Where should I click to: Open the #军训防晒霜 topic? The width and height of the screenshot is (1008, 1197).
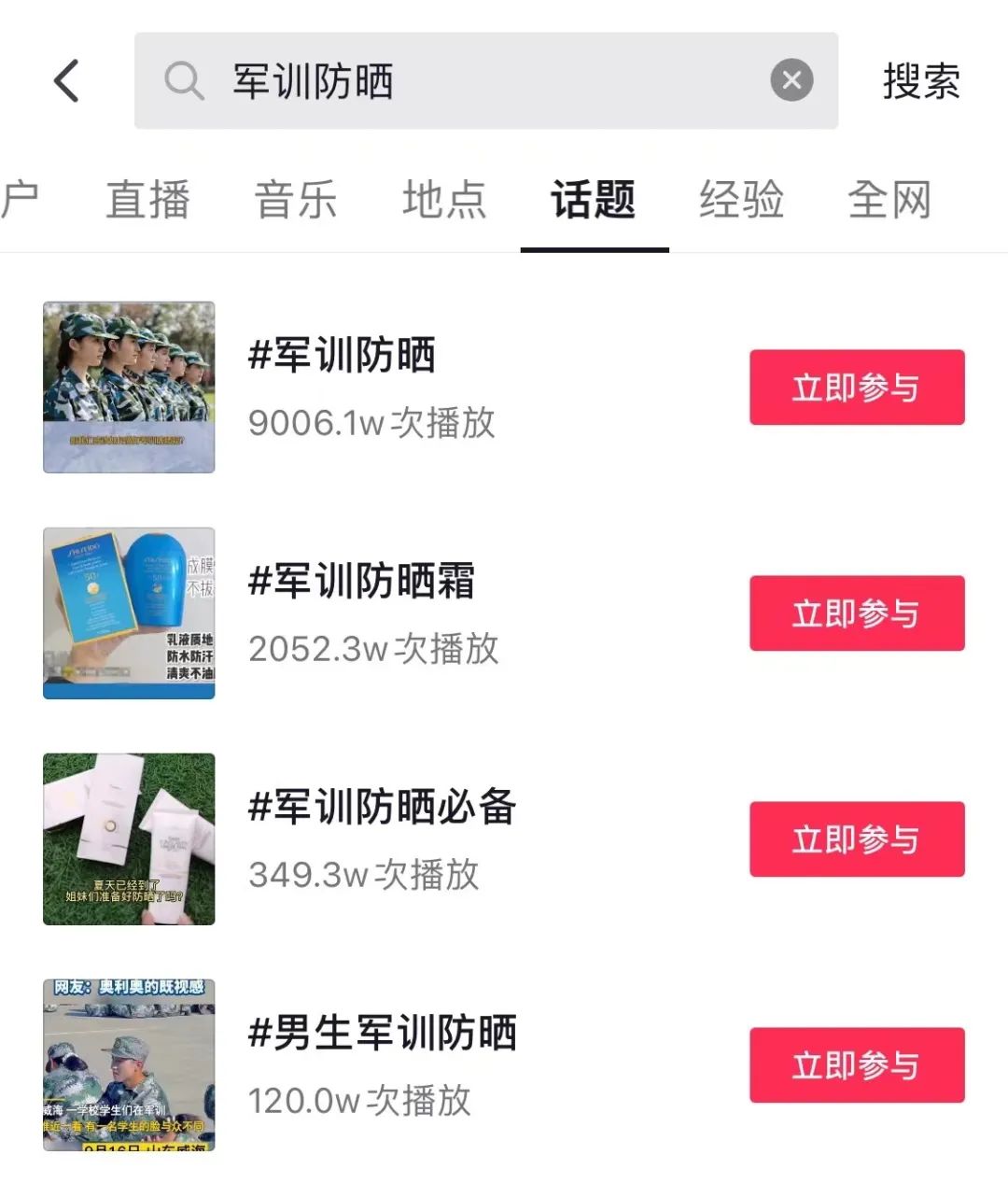click(361, 582)
